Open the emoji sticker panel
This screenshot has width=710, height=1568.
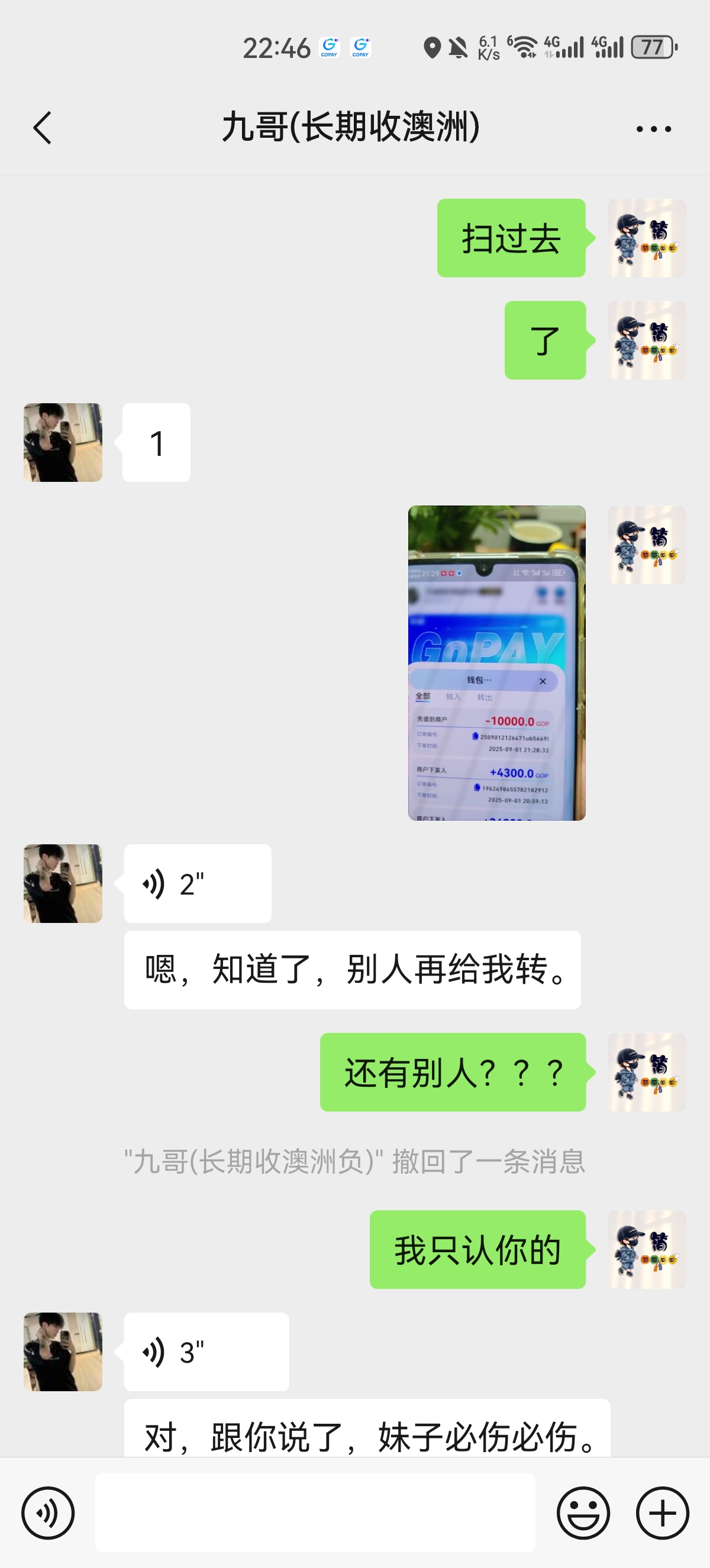click(x=583, y=1512)
